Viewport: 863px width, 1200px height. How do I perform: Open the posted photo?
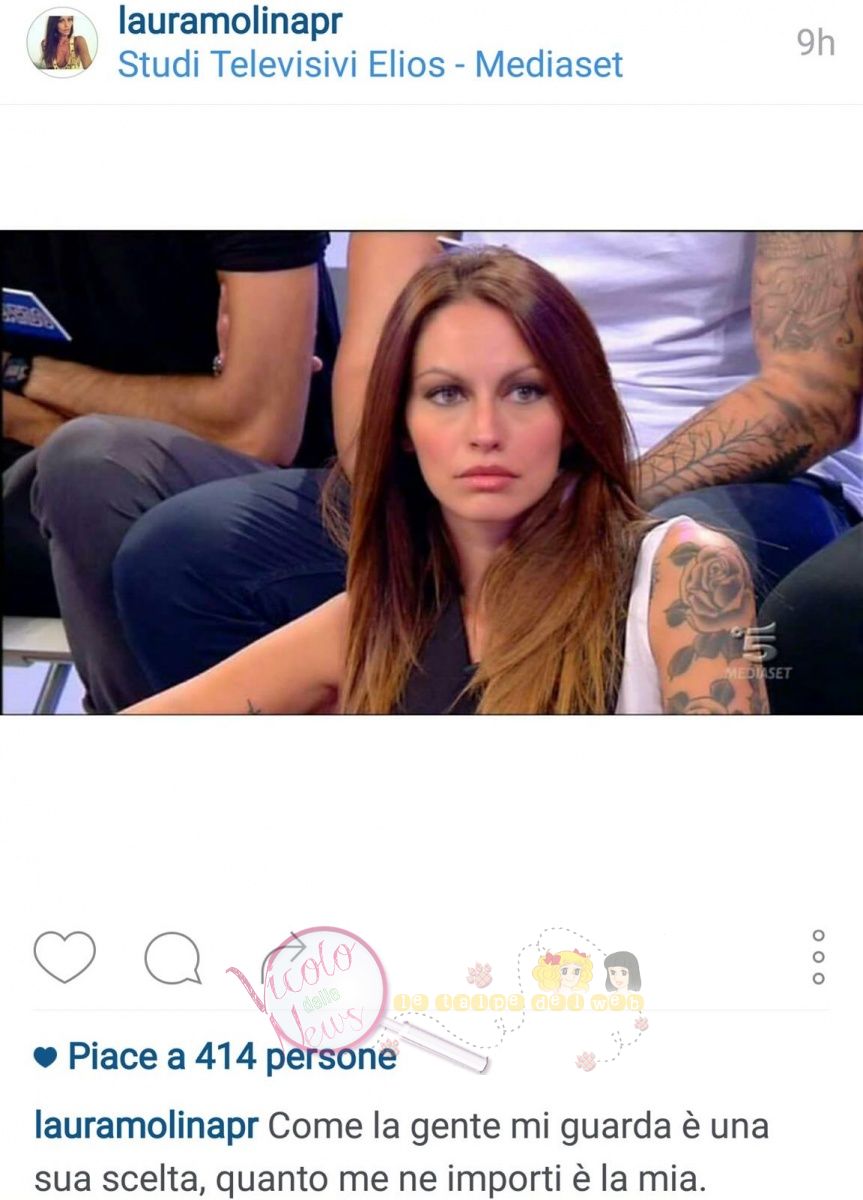[x=431, y=472]
